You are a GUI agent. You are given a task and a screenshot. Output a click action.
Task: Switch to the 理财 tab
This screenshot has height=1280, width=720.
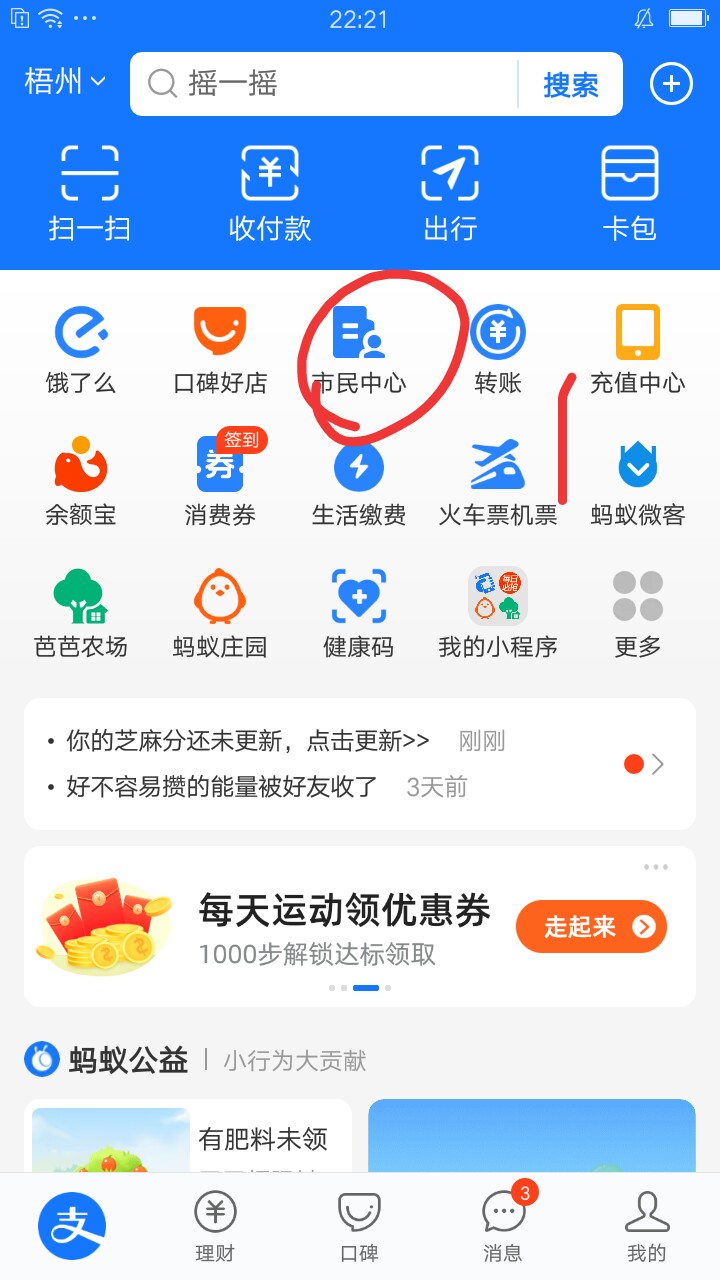215,1226
